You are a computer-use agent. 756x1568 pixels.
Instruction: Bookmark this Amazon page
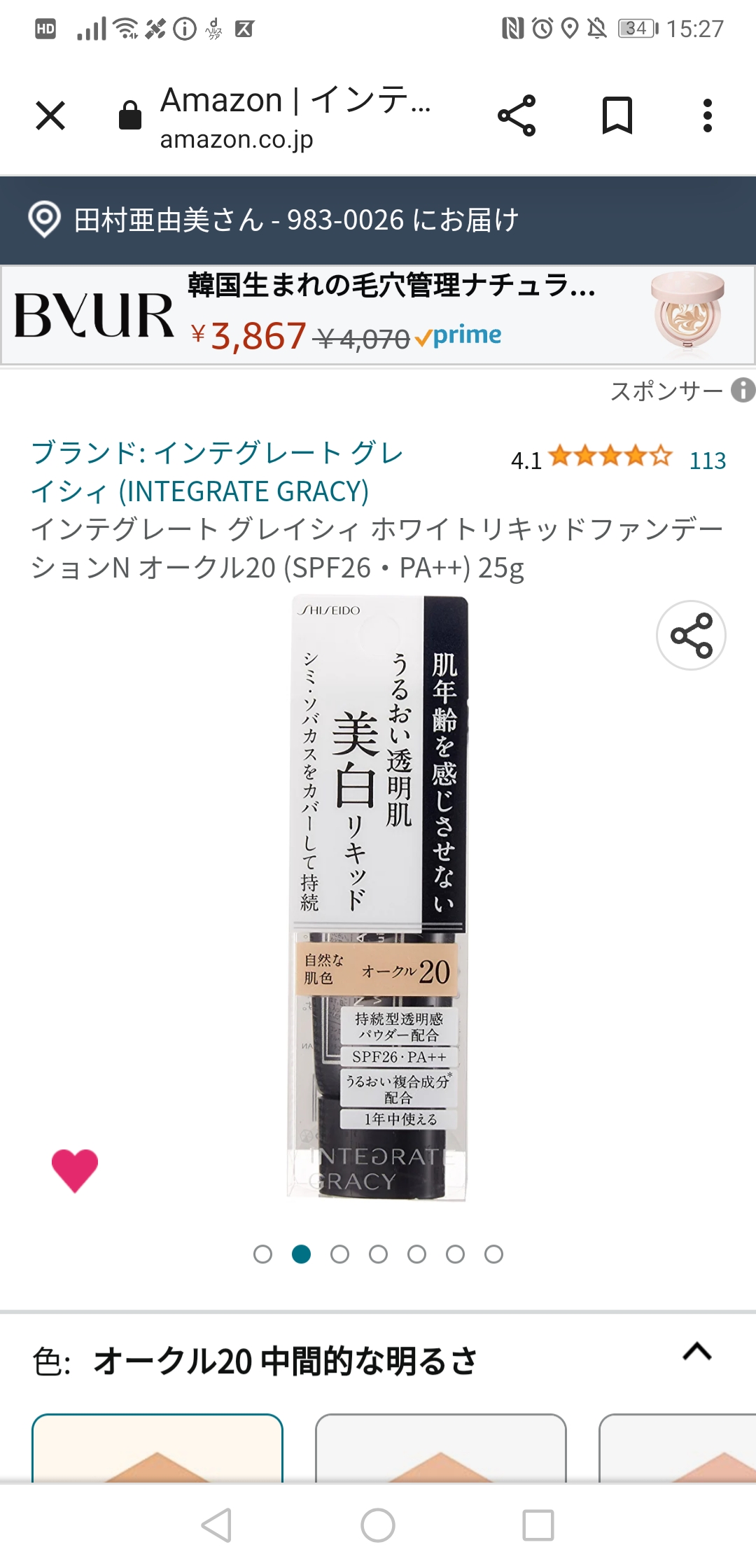tap(617, 115)
